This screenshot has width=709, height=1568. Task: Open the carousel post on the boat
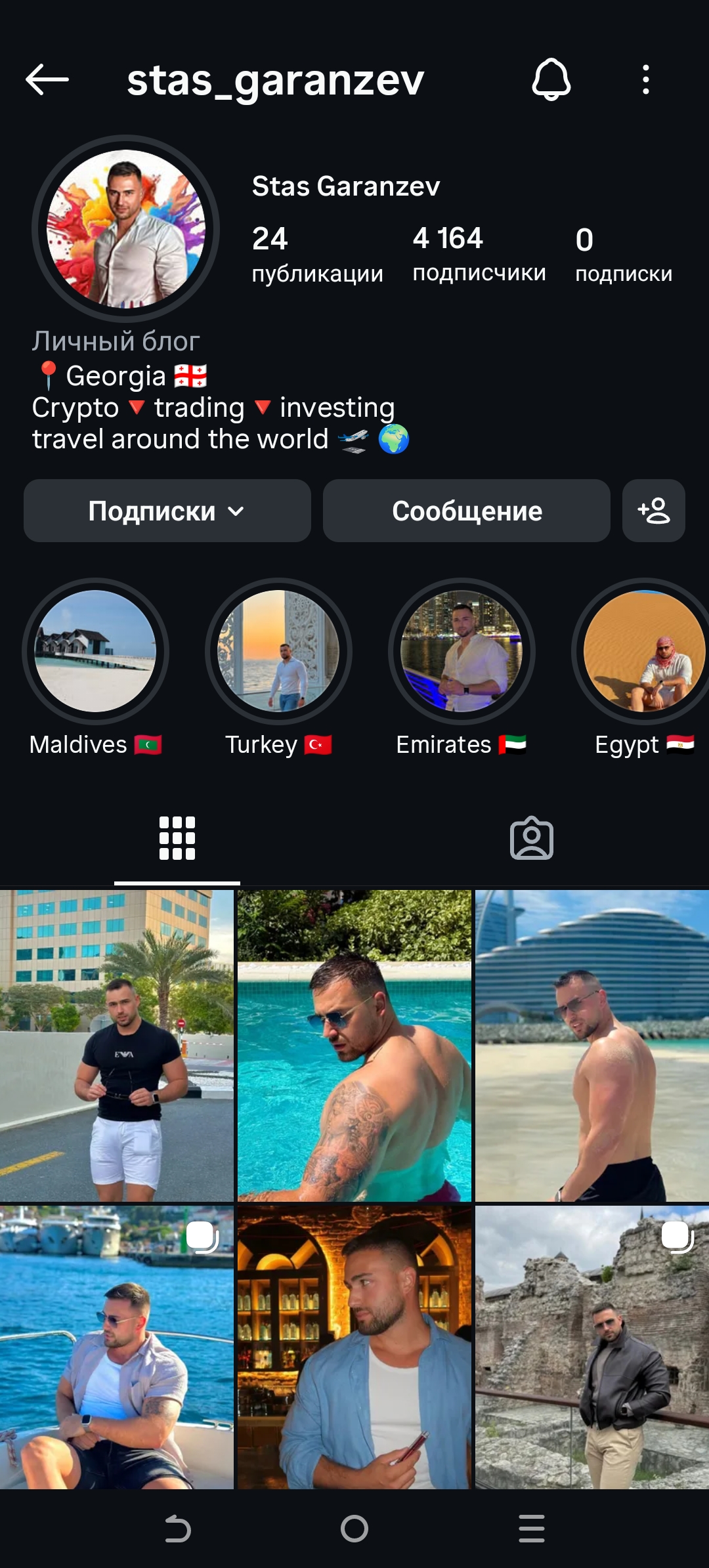pos(117,1347)
